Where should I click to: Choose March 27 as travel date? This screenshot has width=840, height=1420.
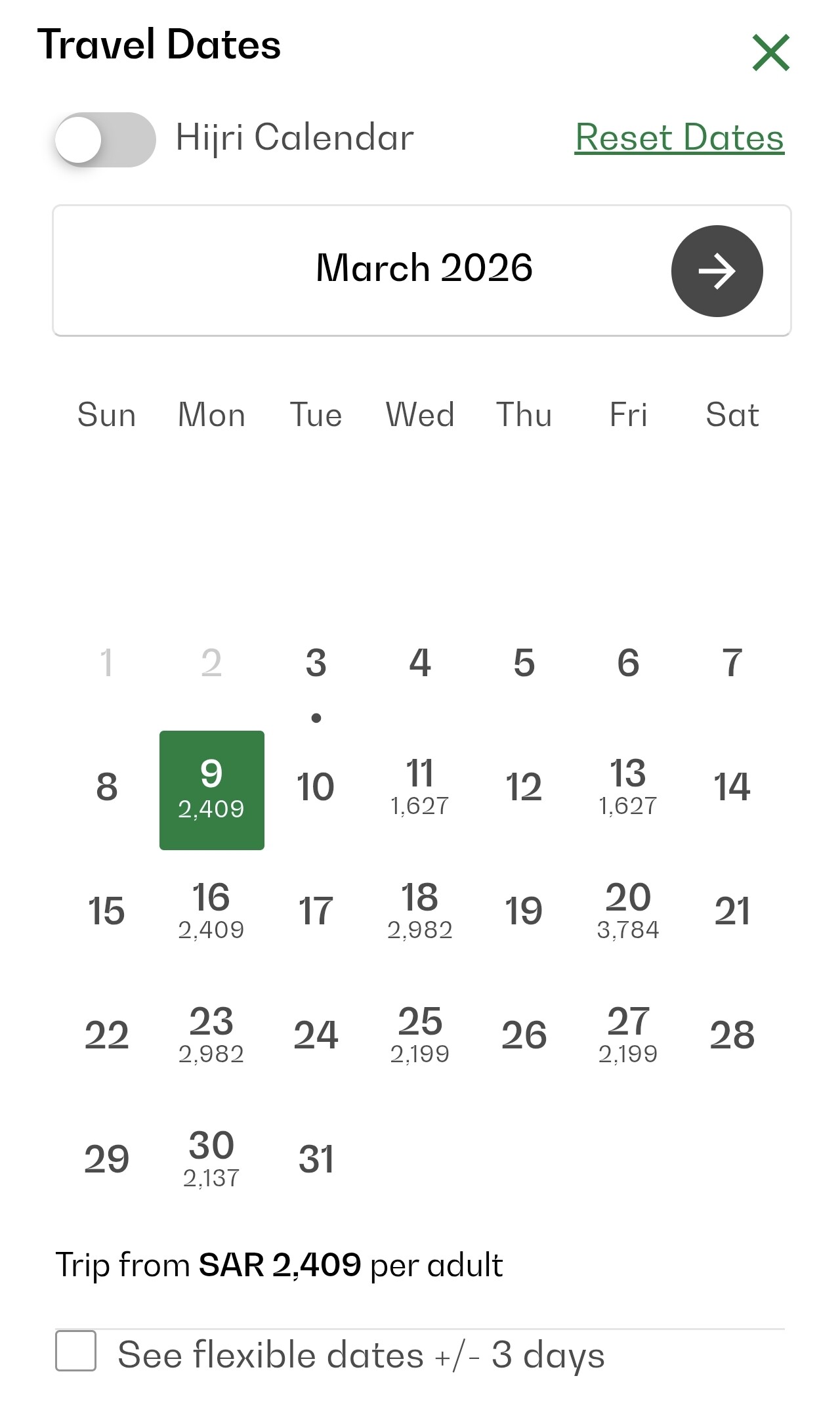tap(628, 1035)
